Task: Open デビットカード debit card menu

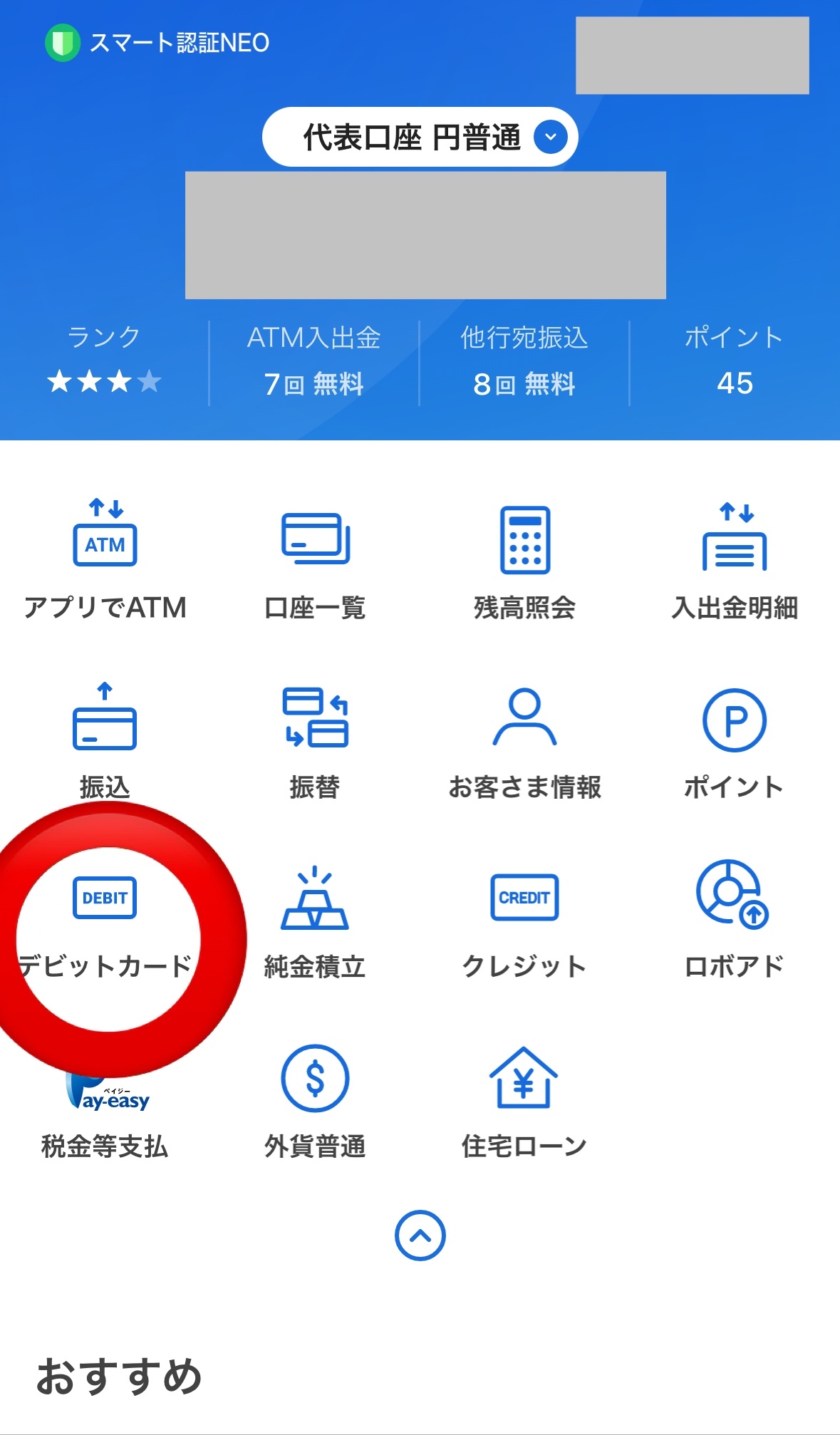Action: click(x=105, y=926)
